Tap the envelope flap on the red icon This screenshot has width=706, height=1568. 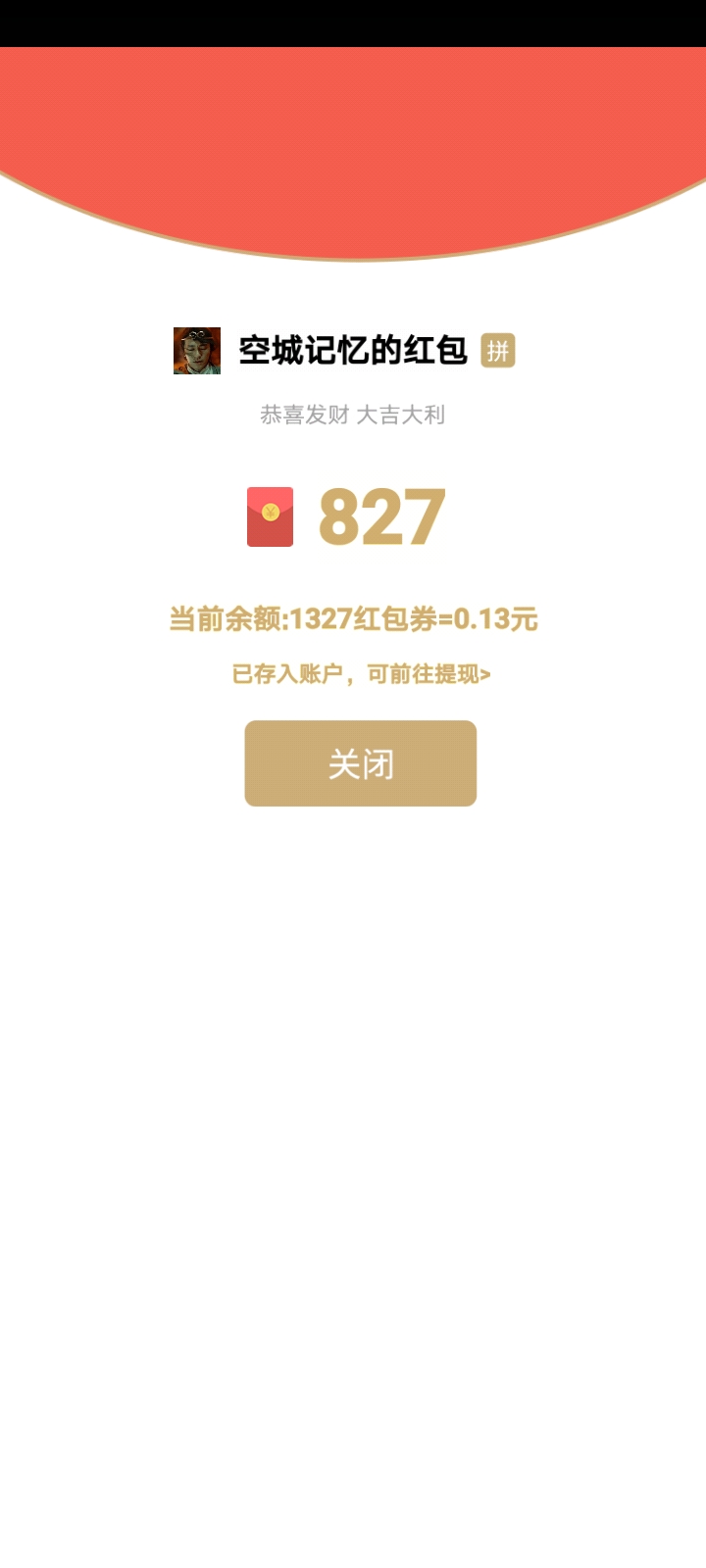pyautogui.click(x=271, y=495)
